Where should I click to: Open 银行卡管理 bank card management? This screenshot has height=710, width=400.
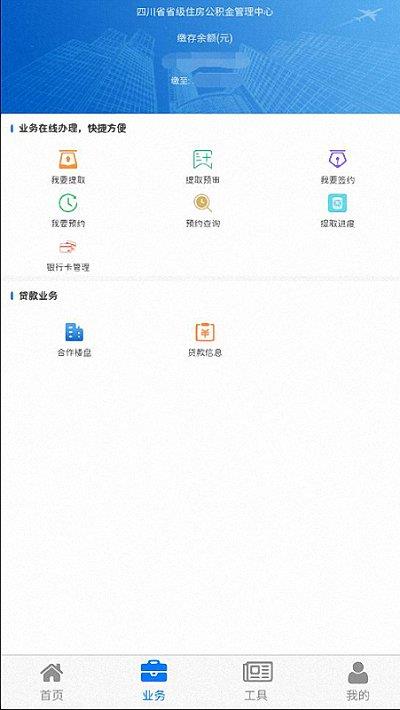68,255
